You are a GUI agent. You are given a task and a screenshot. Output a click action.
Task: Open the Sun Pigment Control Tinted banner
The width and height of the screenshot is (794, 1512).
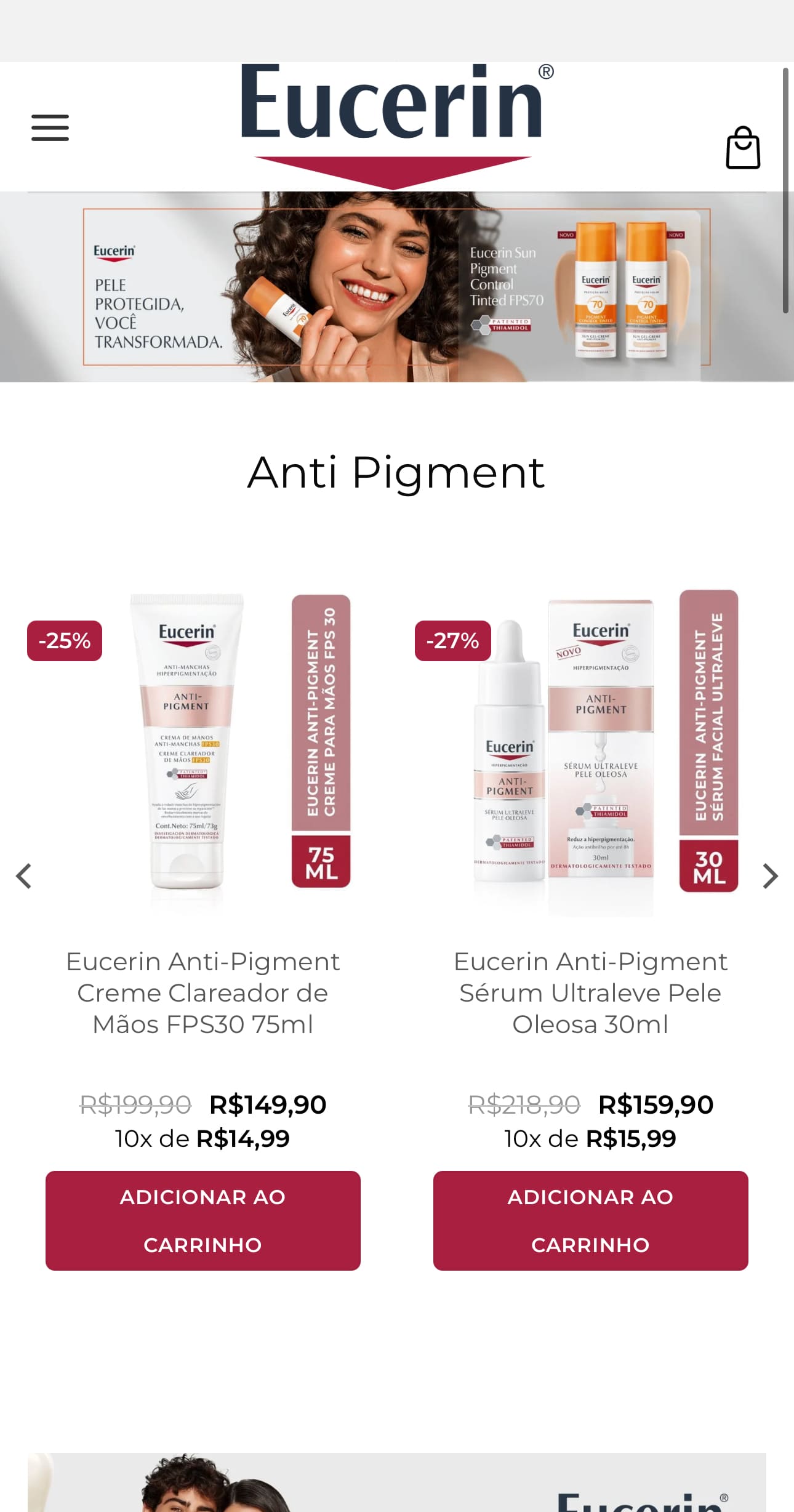point(397,287)
